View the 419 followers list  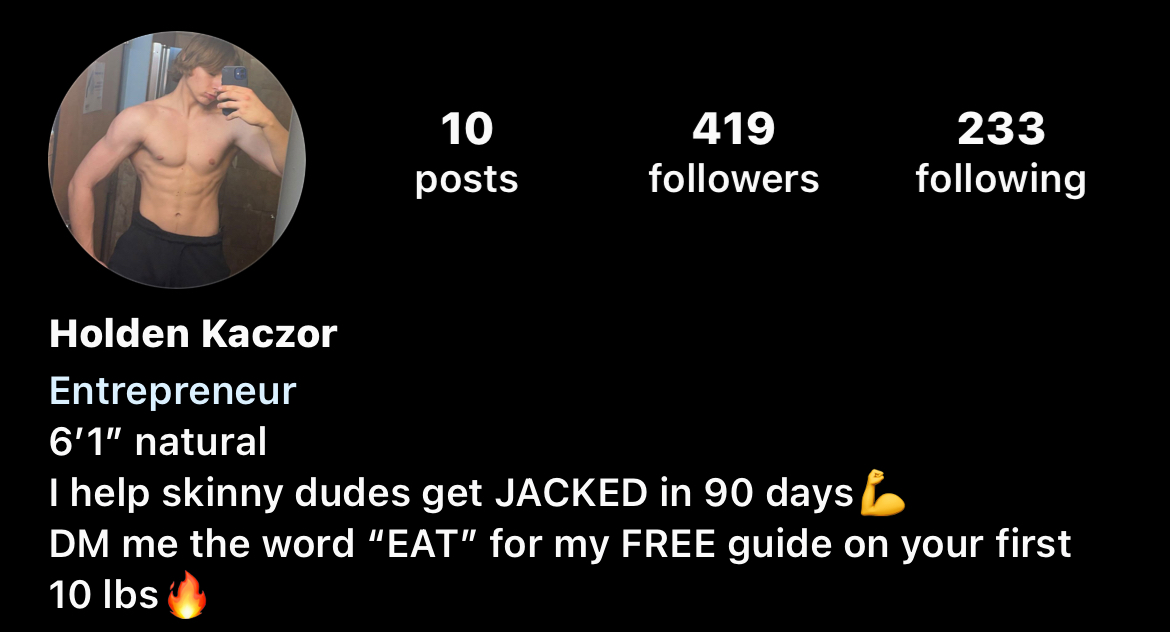click(733, 153)
